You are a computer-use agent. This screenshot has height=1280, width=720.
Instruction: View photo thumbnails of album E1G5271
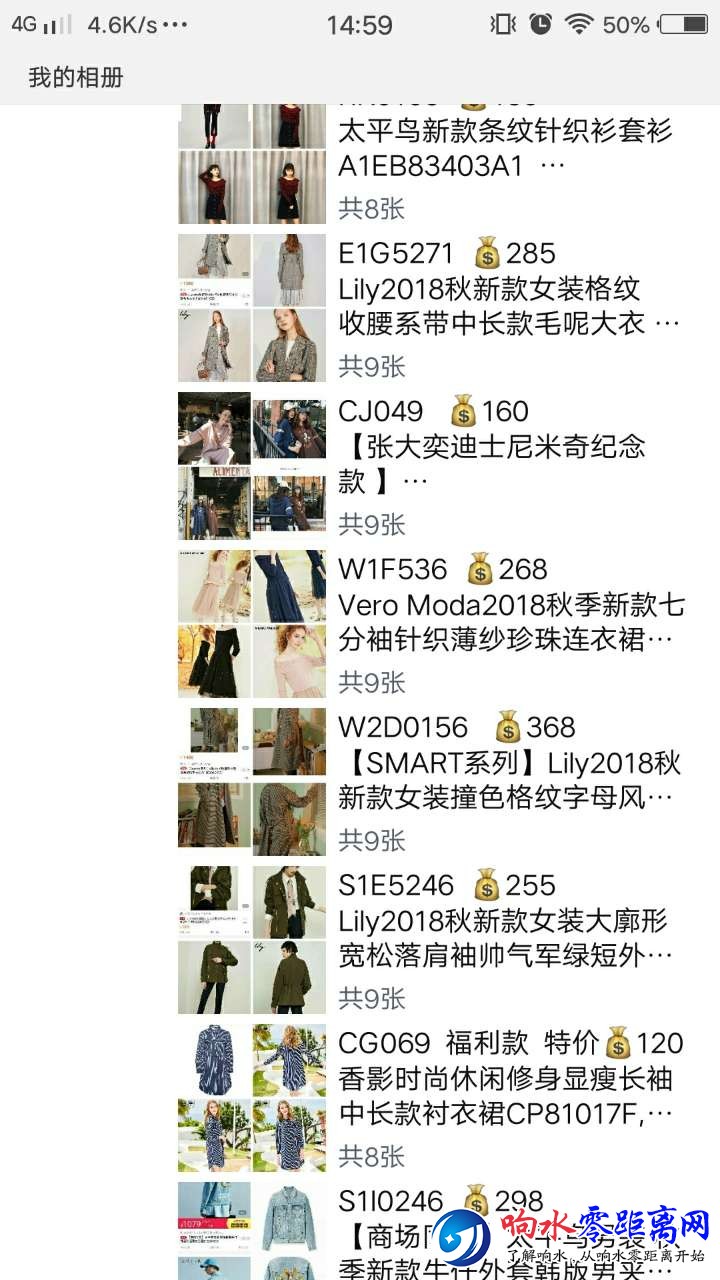[252, 308]
